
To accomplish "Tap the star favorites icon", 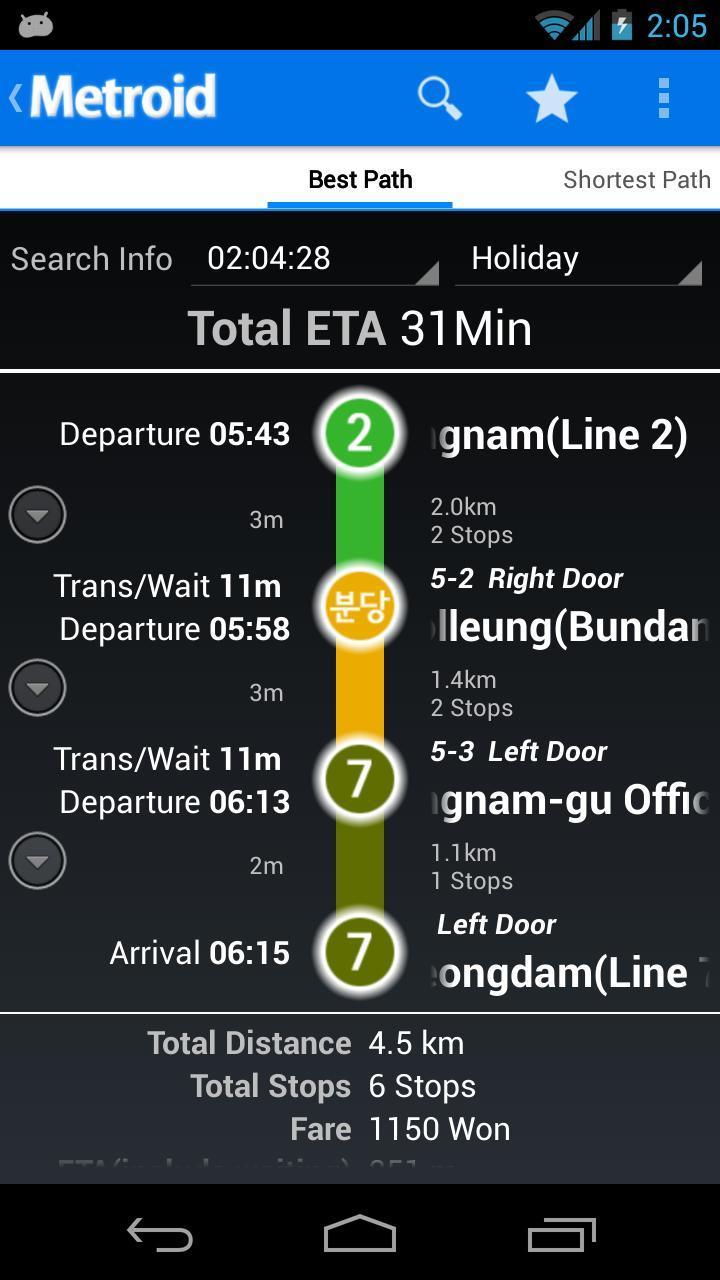I will (x=551, y=98).
